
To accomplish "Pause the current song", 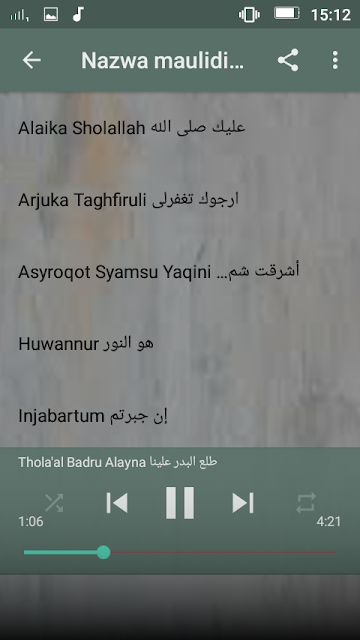I will pyautogui.click(x=180, y=502).
